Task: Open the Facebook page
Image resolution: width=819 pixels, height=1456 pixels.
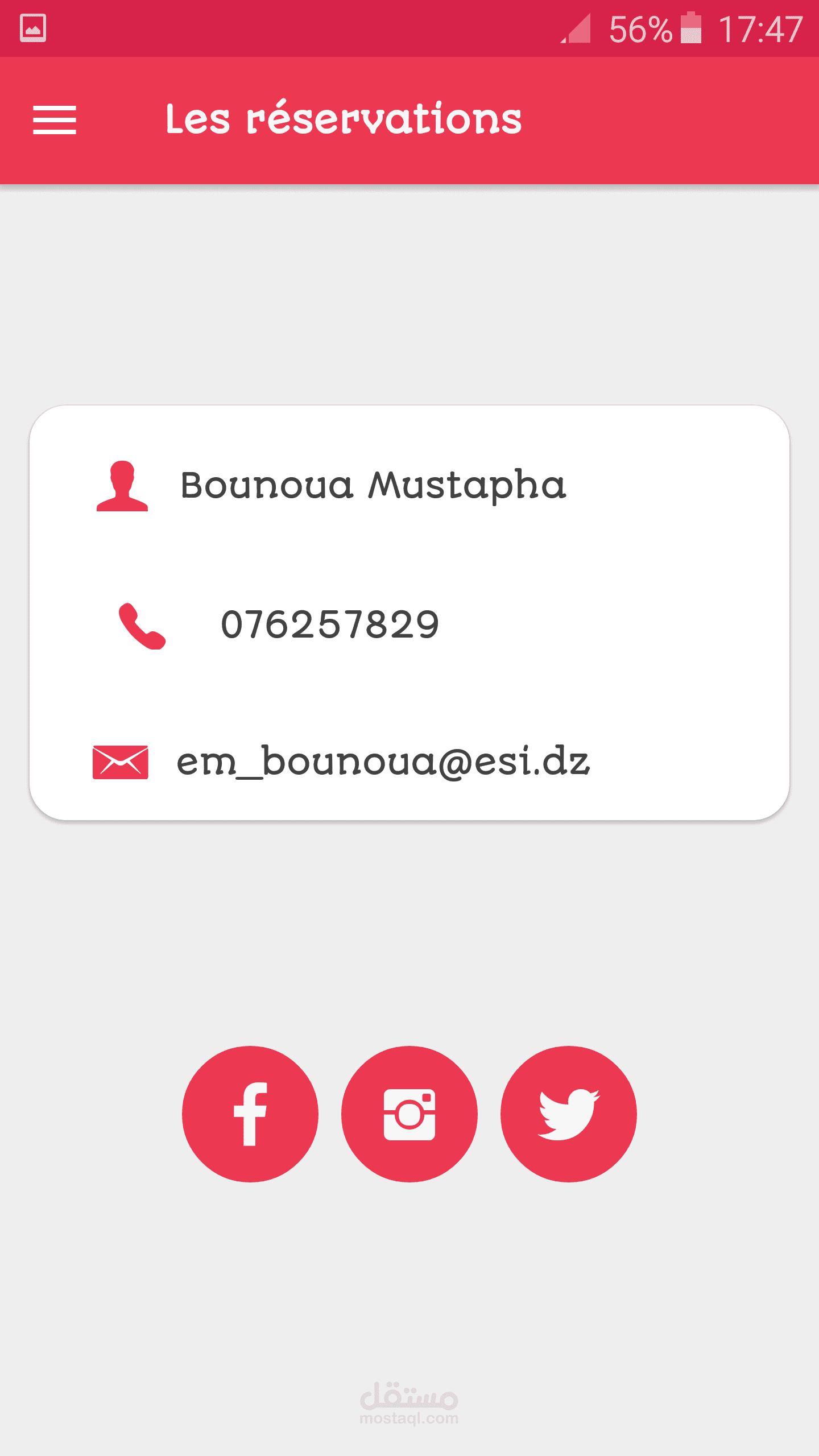Action: 250,1114
